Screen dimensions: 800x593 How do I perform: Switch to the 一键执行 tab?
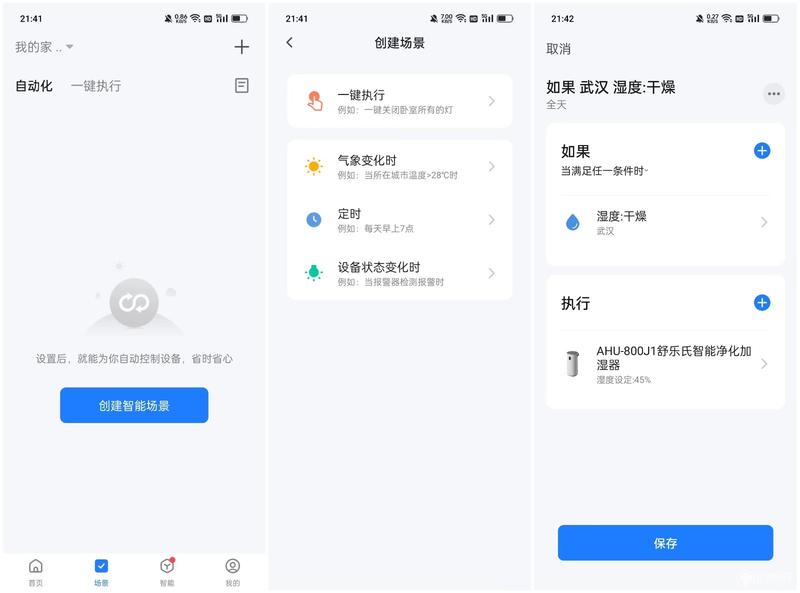[x=96, y=86]
